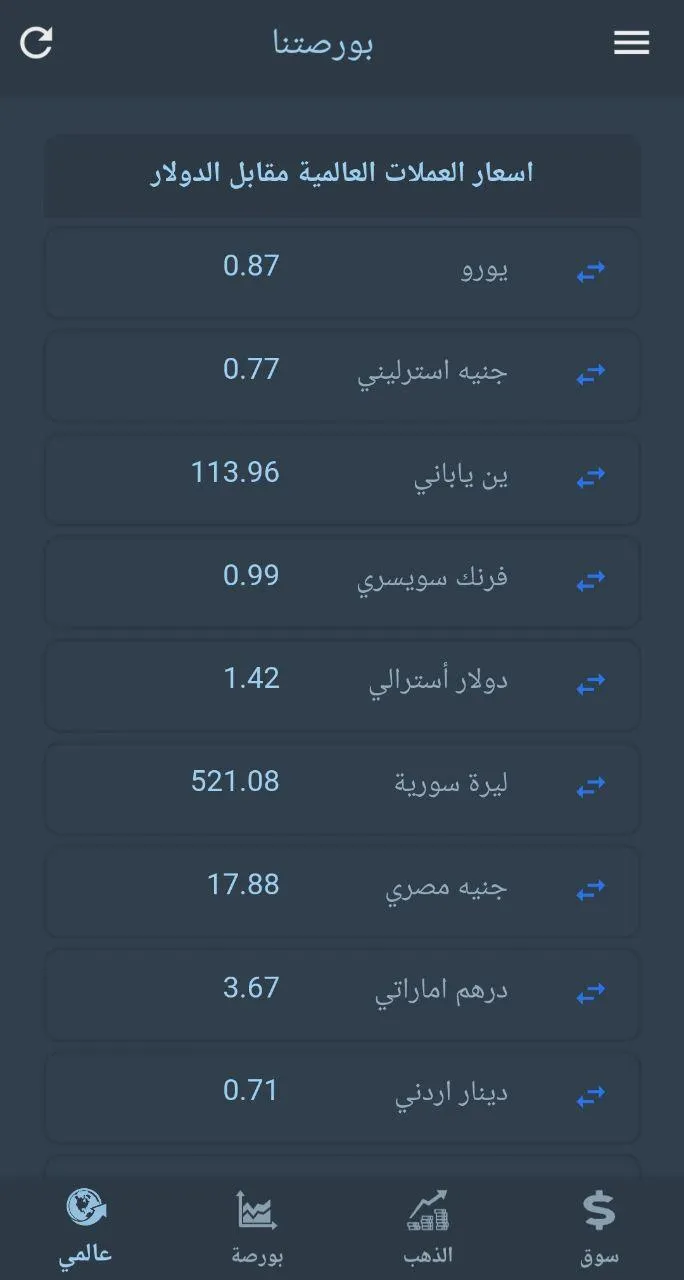The width and height of the screenshot is (684, 1280).
Task: Switch to the بورصة tab
Action: [x=257, y=1228]
